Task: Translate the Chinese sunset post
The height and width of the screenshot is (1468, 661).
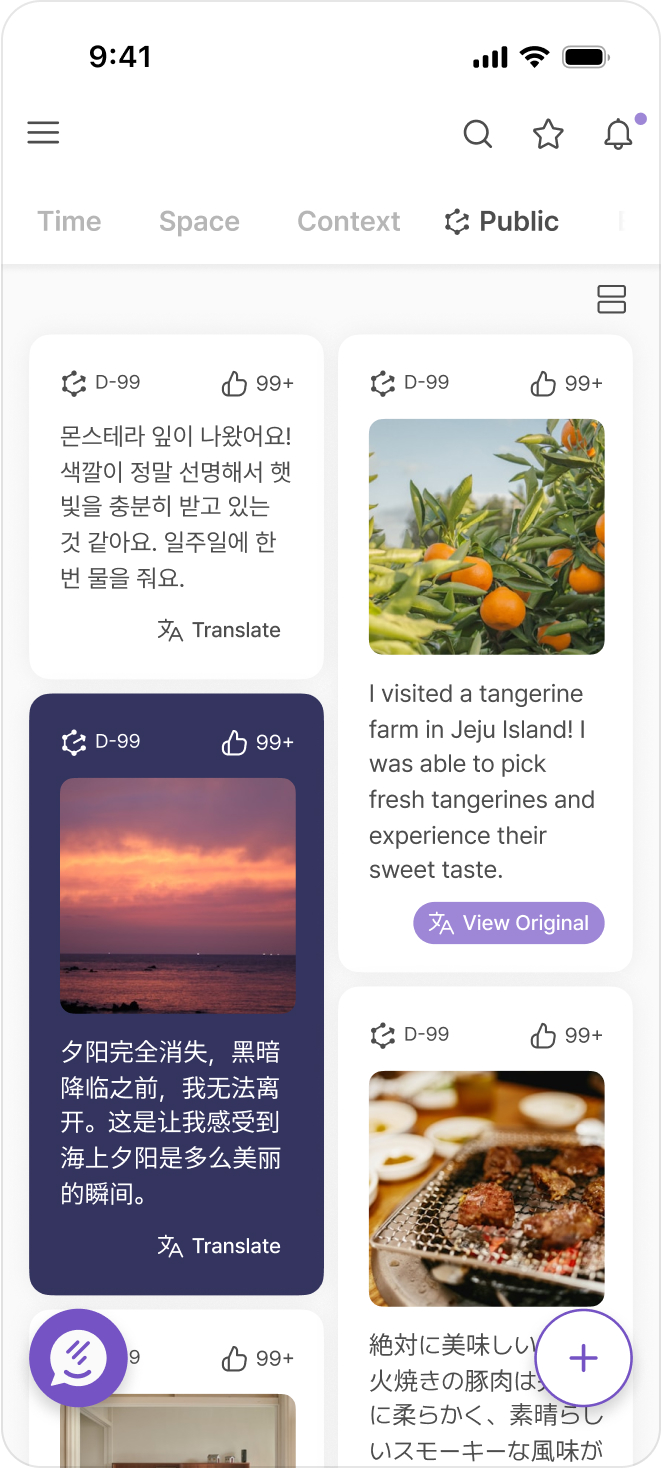Action: tap(219, 1246)
